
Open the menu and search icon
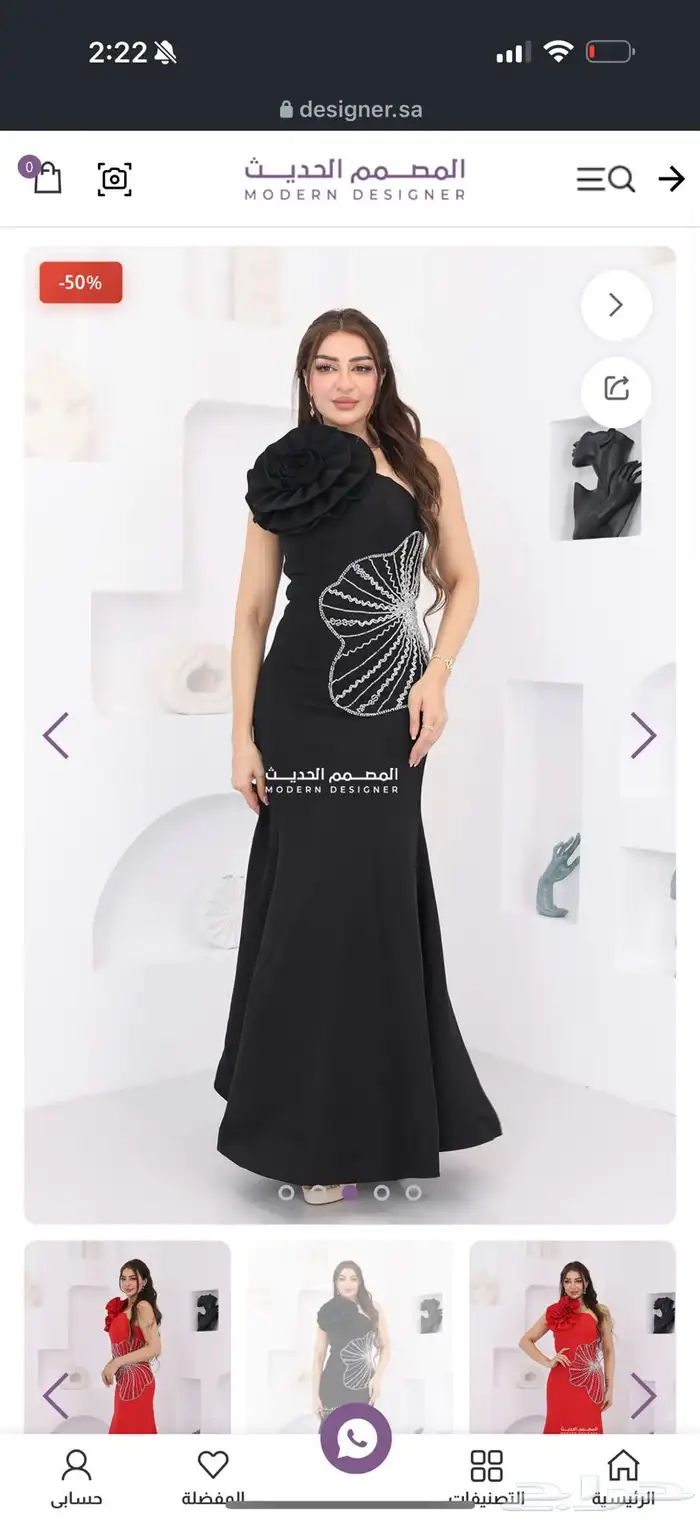click(x=606, y=179)
